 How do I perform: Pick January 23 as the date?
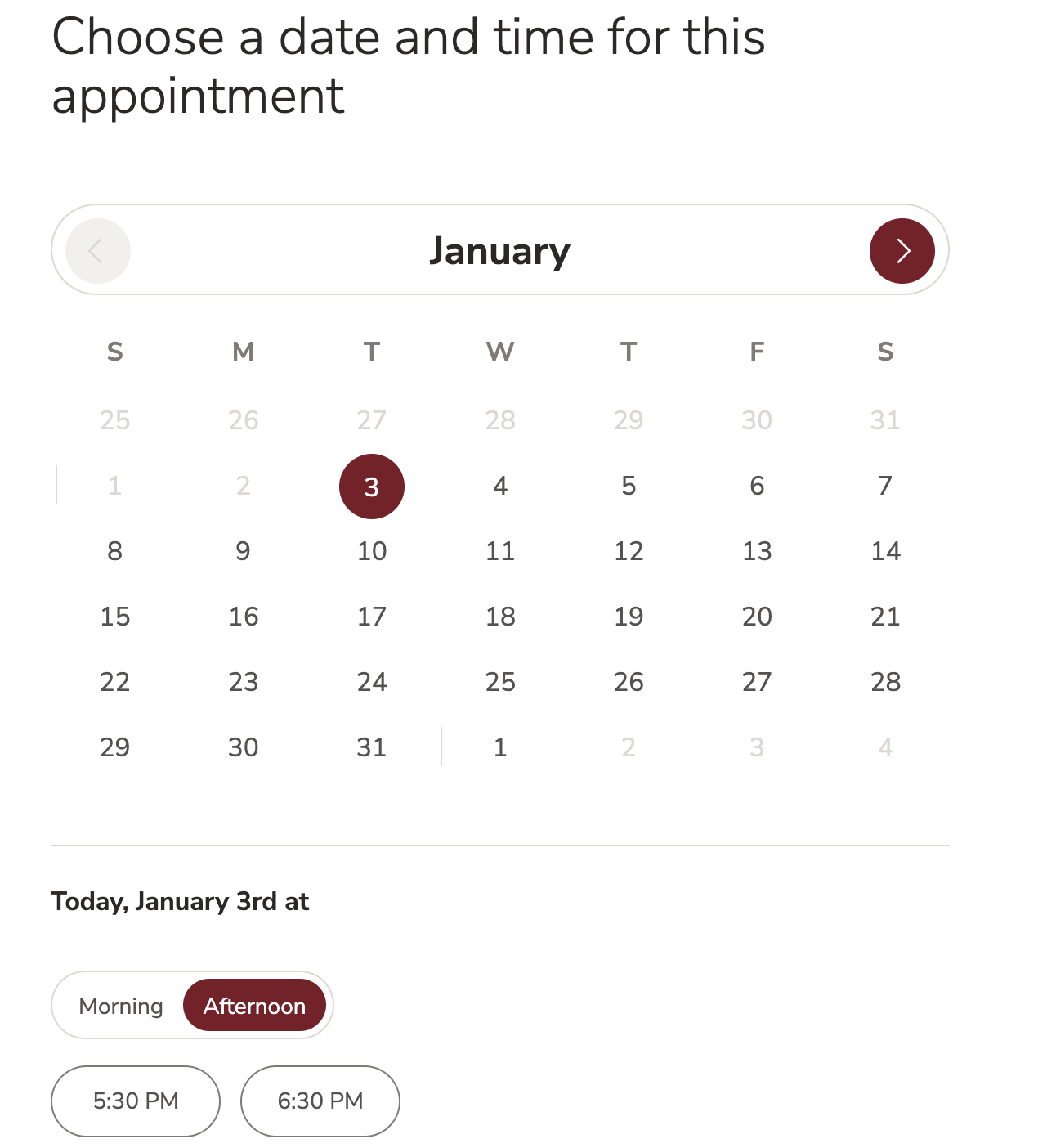244,682
